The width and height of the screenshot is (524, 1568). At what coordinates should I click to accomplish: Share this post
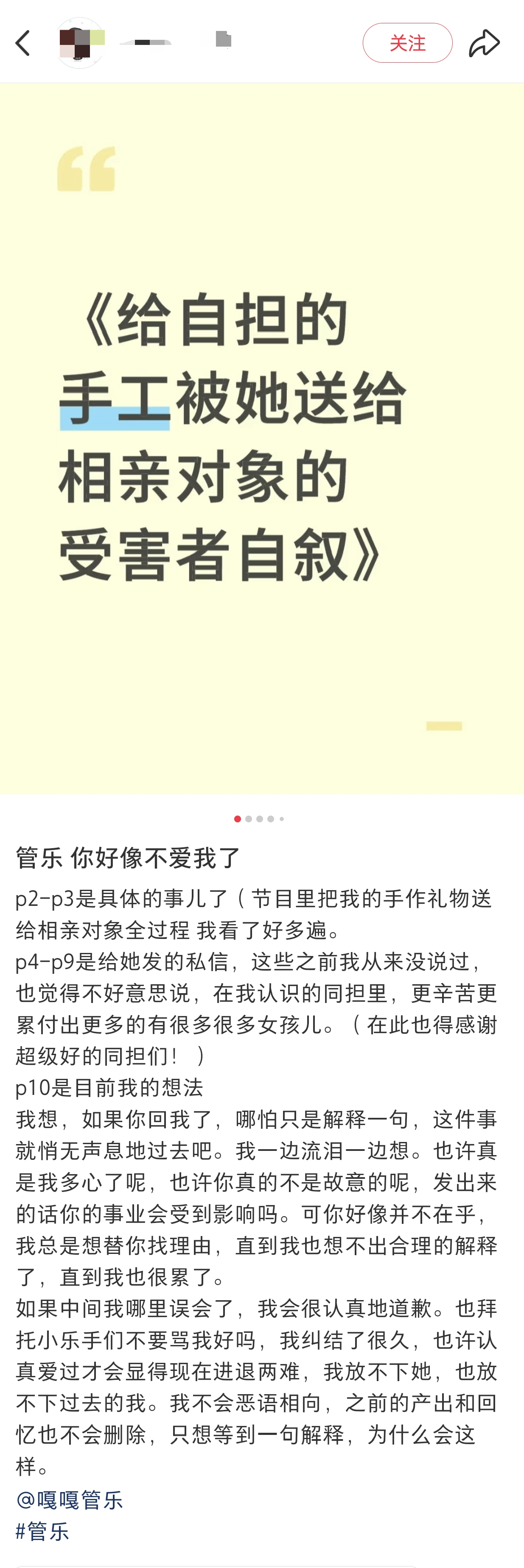pos(484,43)
